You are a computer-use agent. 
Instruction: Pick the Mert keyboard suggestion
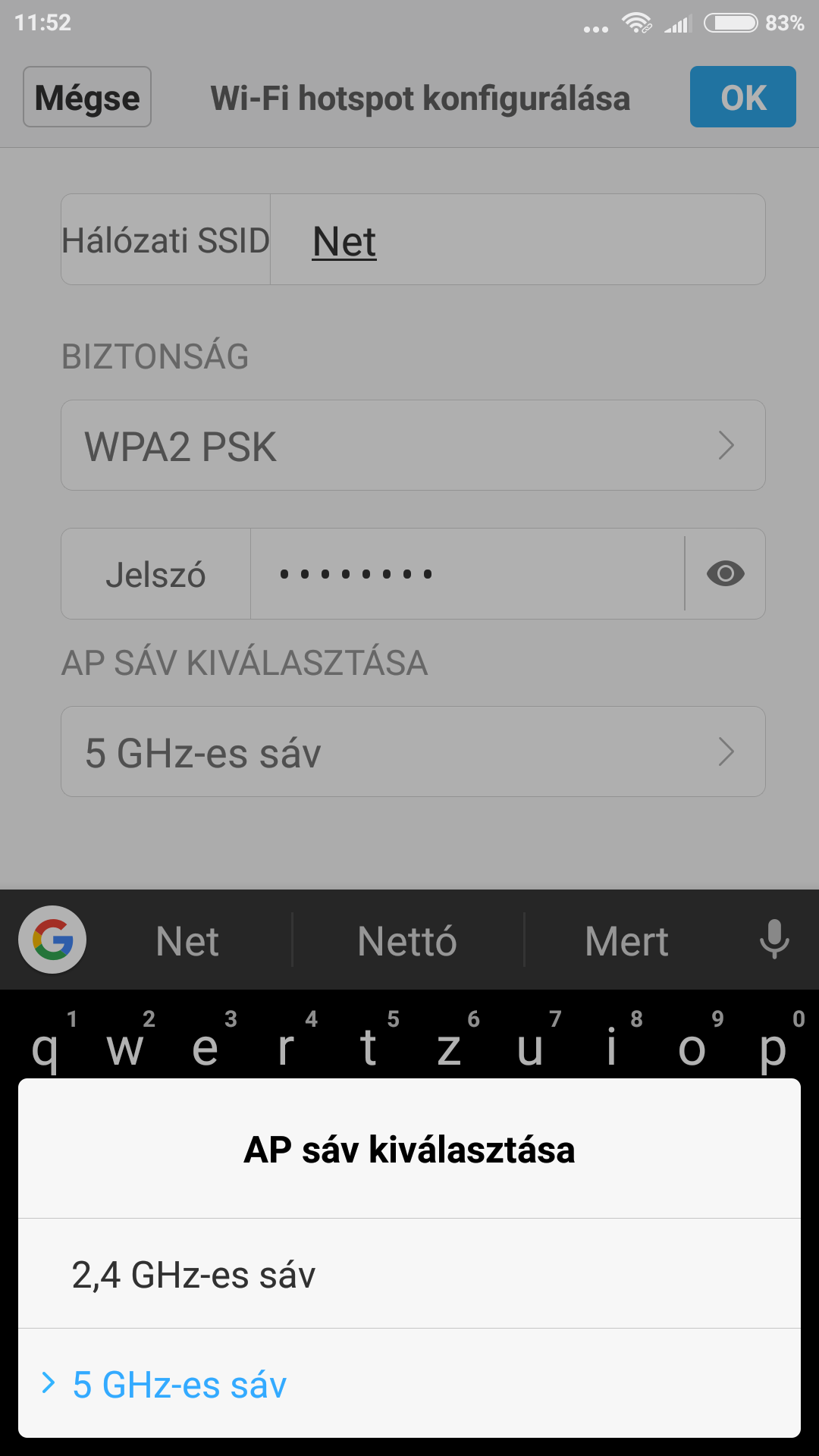tap(626, 941)
